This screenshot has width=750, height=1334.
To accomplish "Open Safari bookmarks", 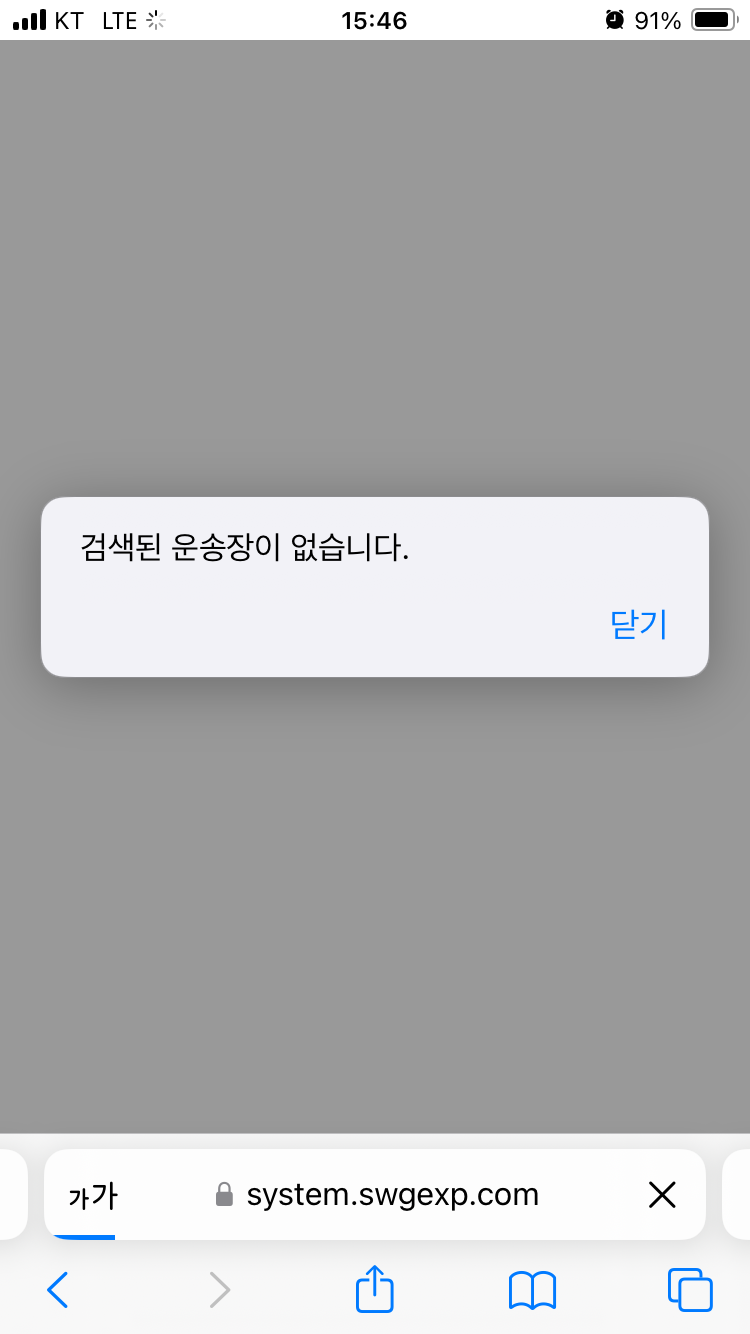I will (532, 1290).
